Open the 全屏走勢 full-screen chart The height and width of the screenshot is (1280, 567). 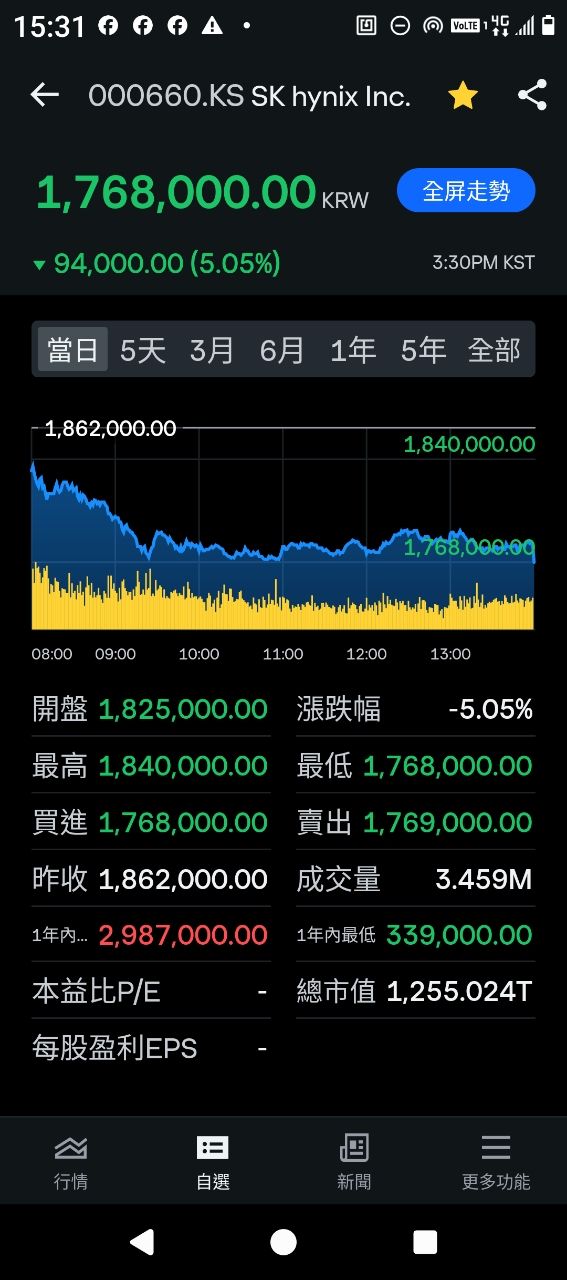(466, 191)
